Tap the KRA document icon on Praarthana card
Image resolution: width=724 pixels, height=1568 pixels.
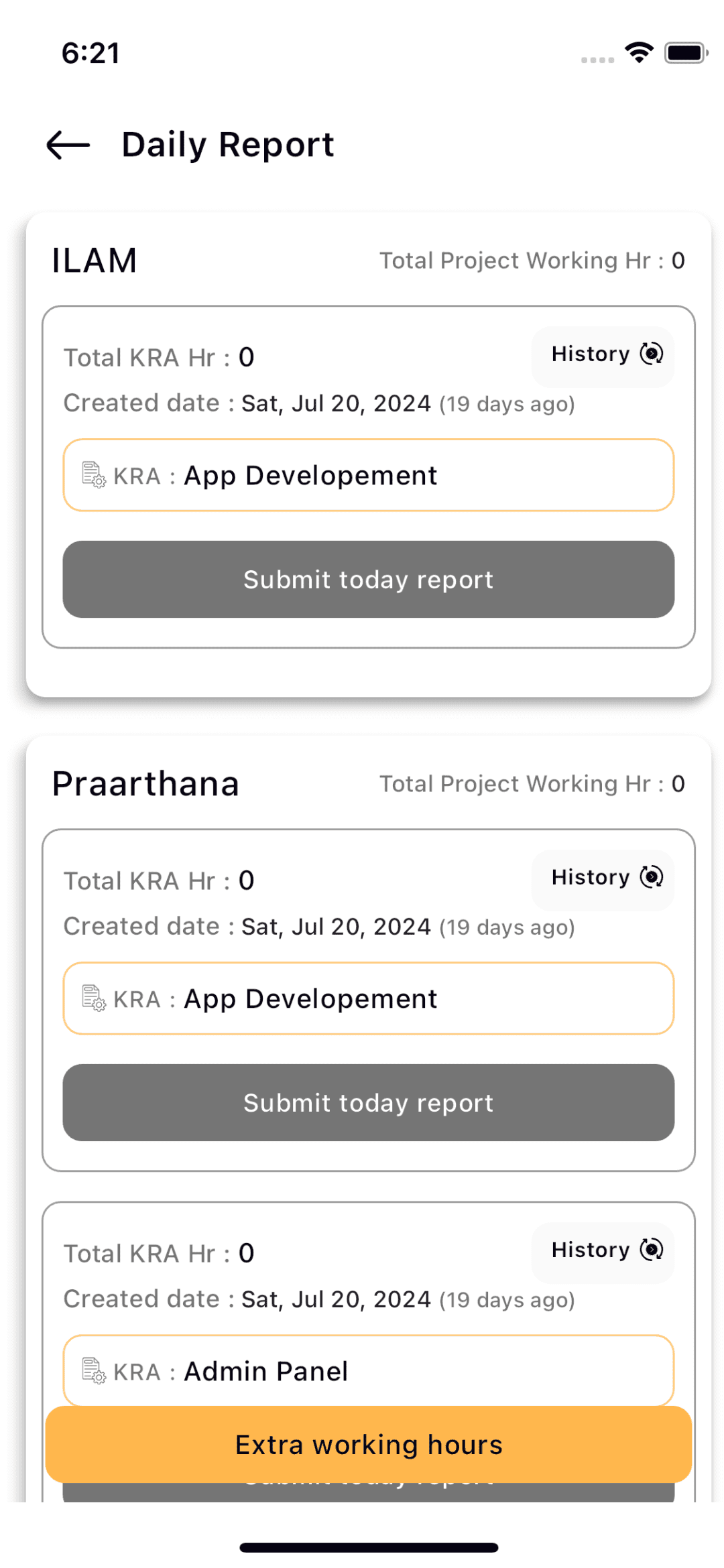[93, 998]
